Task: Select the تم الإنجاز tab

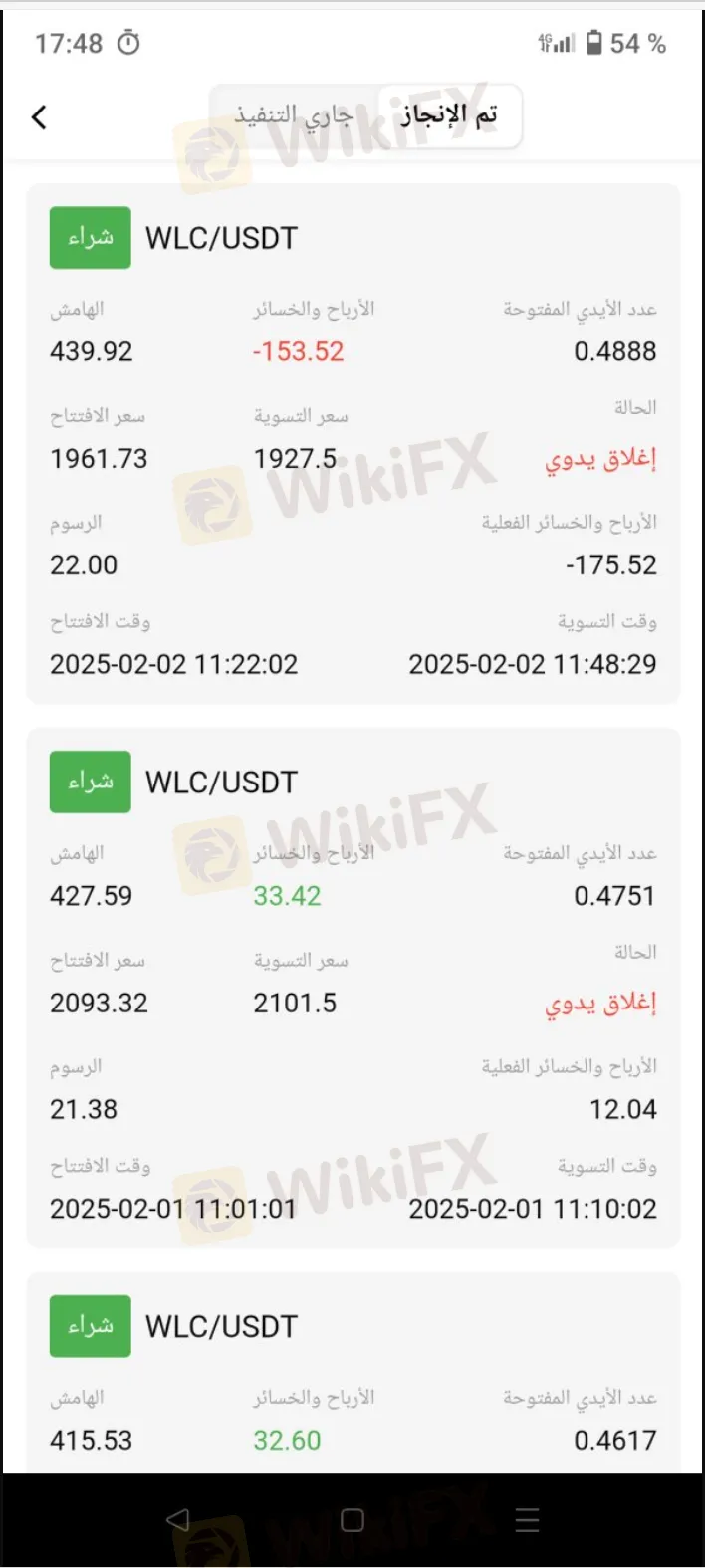Action: 448,116
